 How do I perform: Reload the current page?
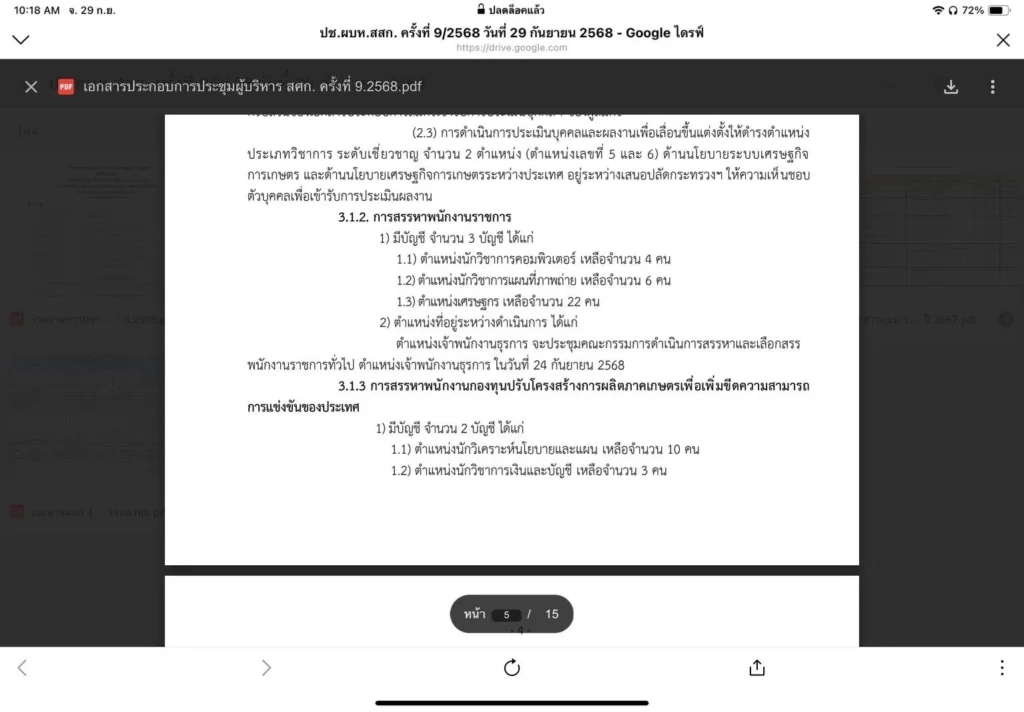512,668
